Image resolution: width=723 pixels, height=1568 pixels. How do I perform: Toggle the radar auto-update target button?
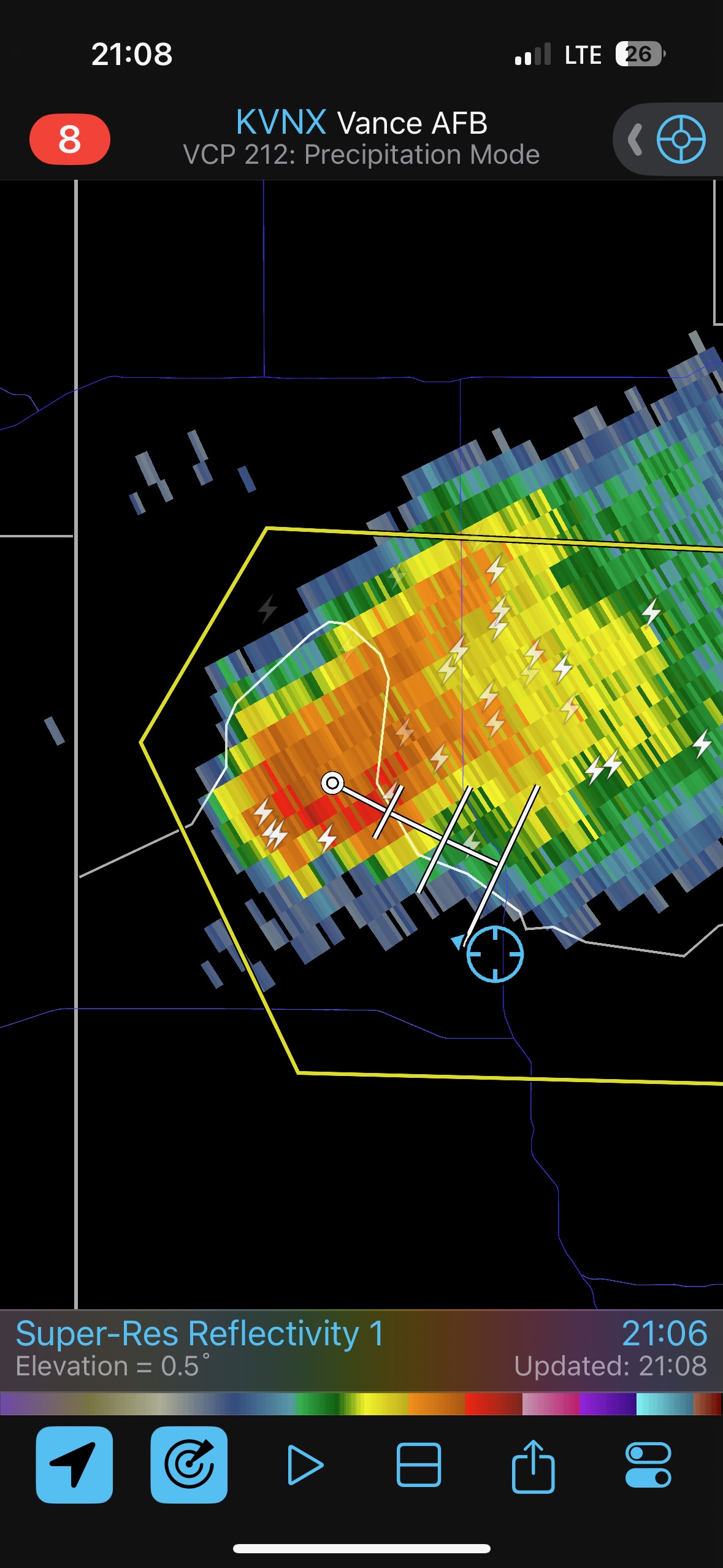189,1465
